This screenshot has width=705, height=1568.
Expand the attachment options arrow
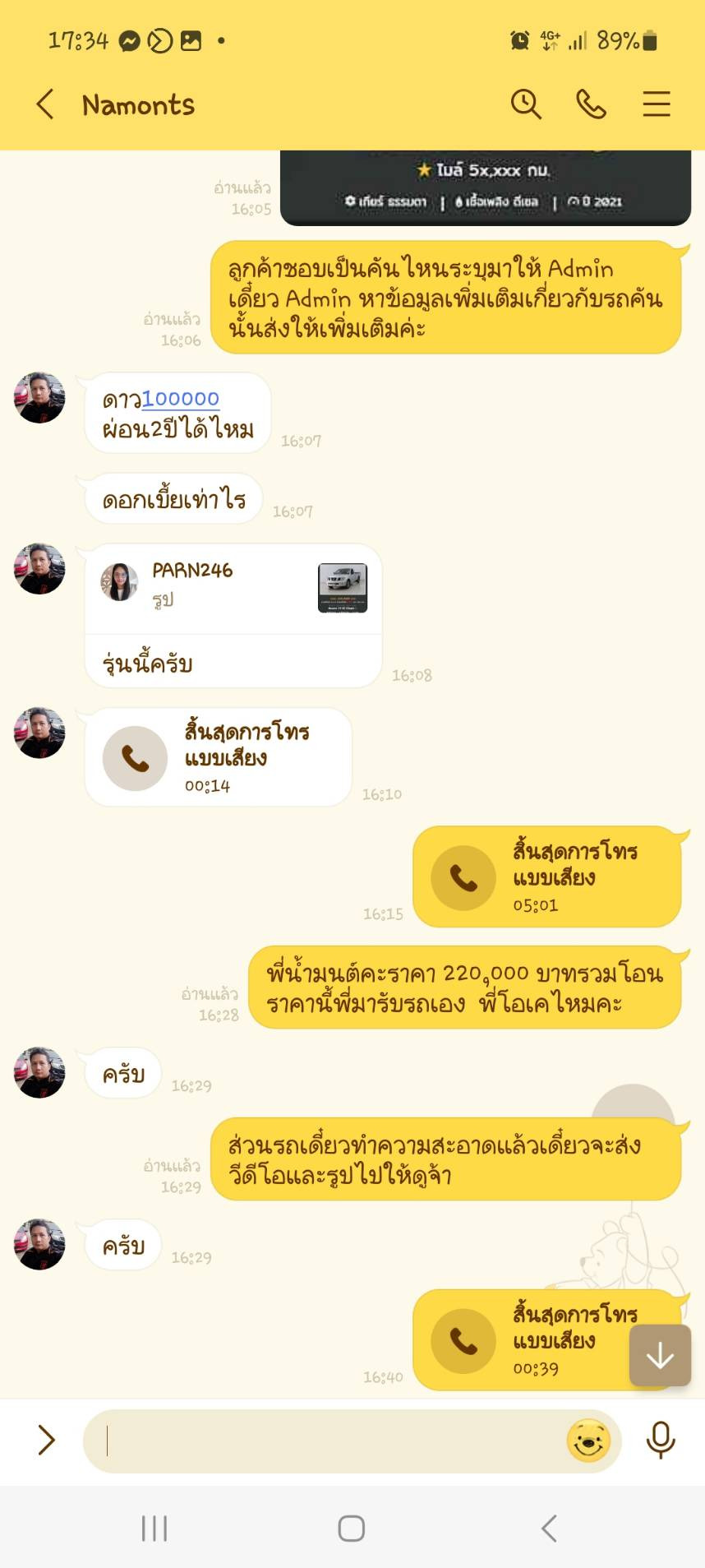pyautogui.click(x=47, y=1440)
